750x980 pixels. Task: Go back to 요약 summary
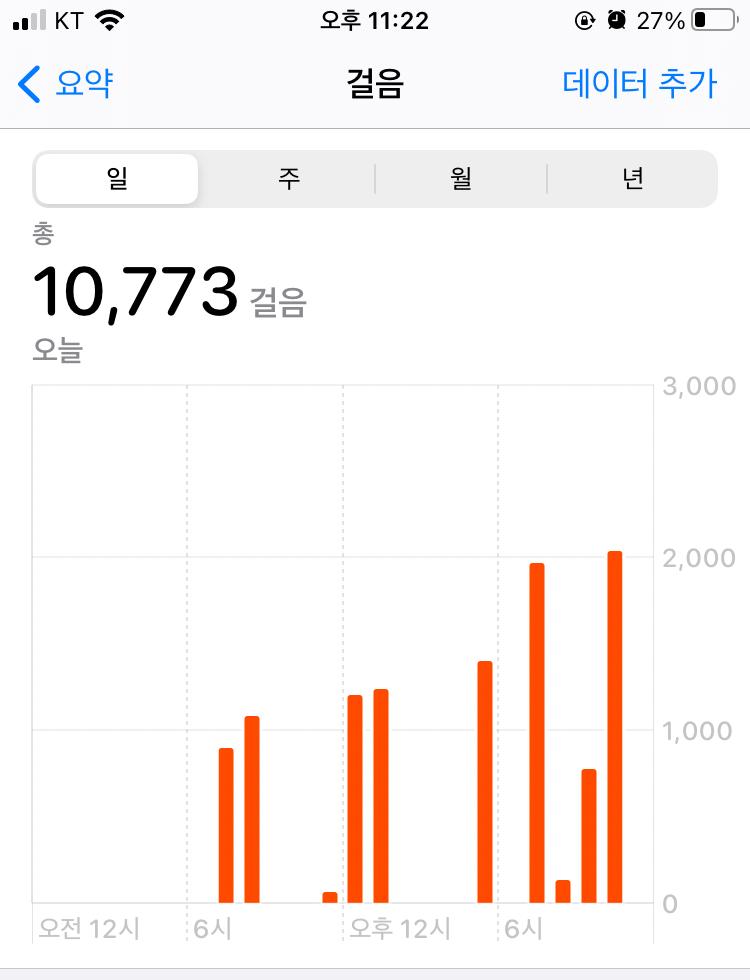tap(66, 84)
